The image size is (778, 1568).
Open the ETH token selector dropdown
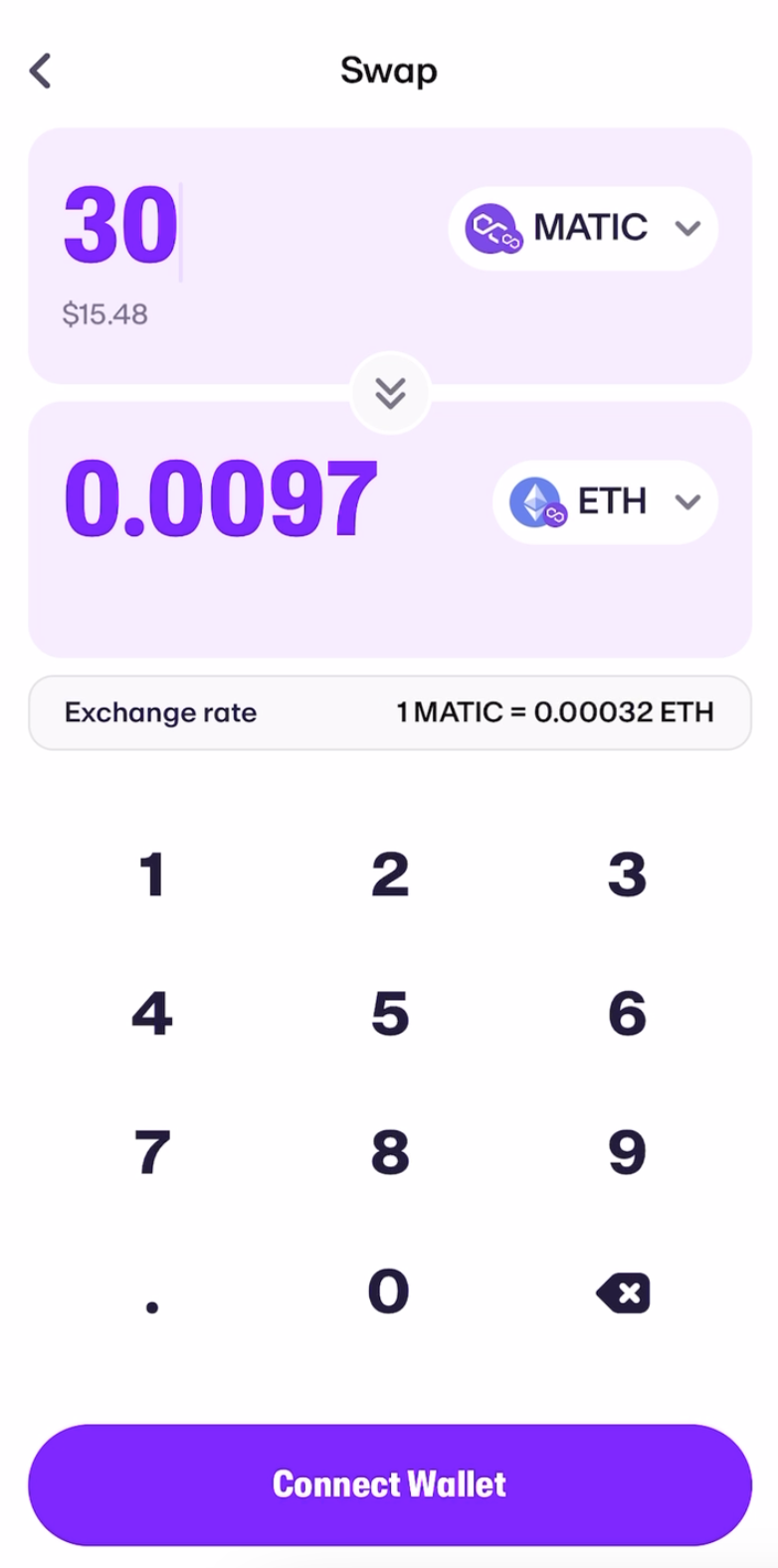tap(604, 501)
